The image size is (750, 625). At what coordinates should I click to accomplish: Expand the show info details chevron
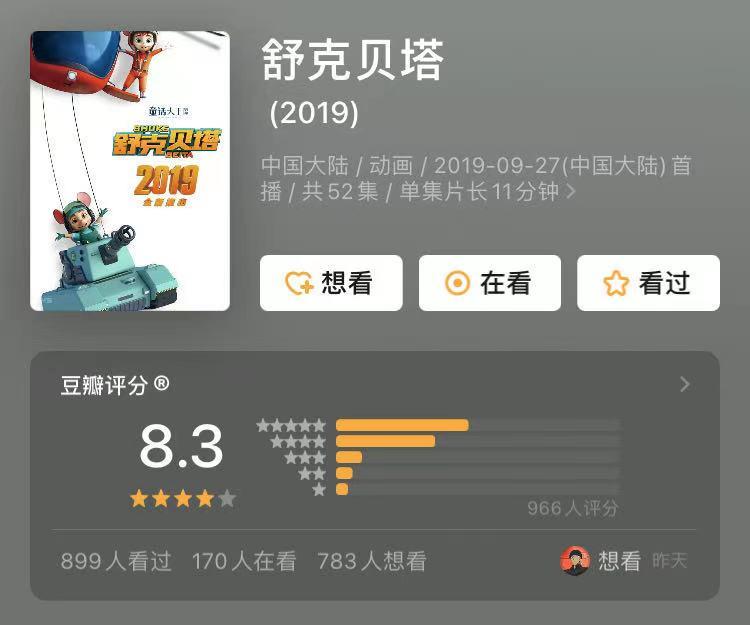[x=572, y=192]
